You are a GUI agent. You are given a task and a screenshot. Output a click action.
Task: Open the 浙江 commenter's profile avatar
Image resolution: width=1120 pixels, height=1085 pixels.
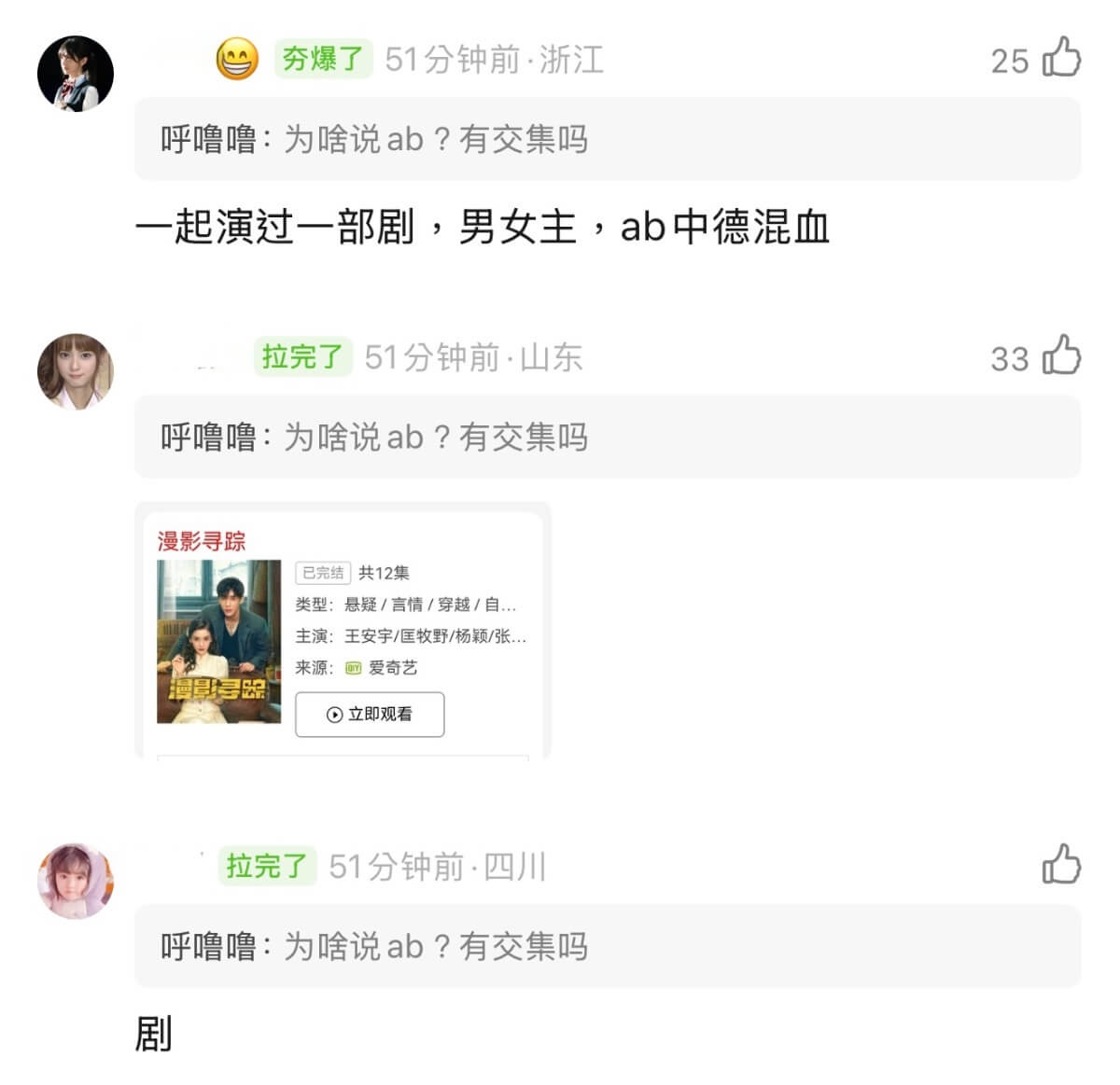[76, 74]
